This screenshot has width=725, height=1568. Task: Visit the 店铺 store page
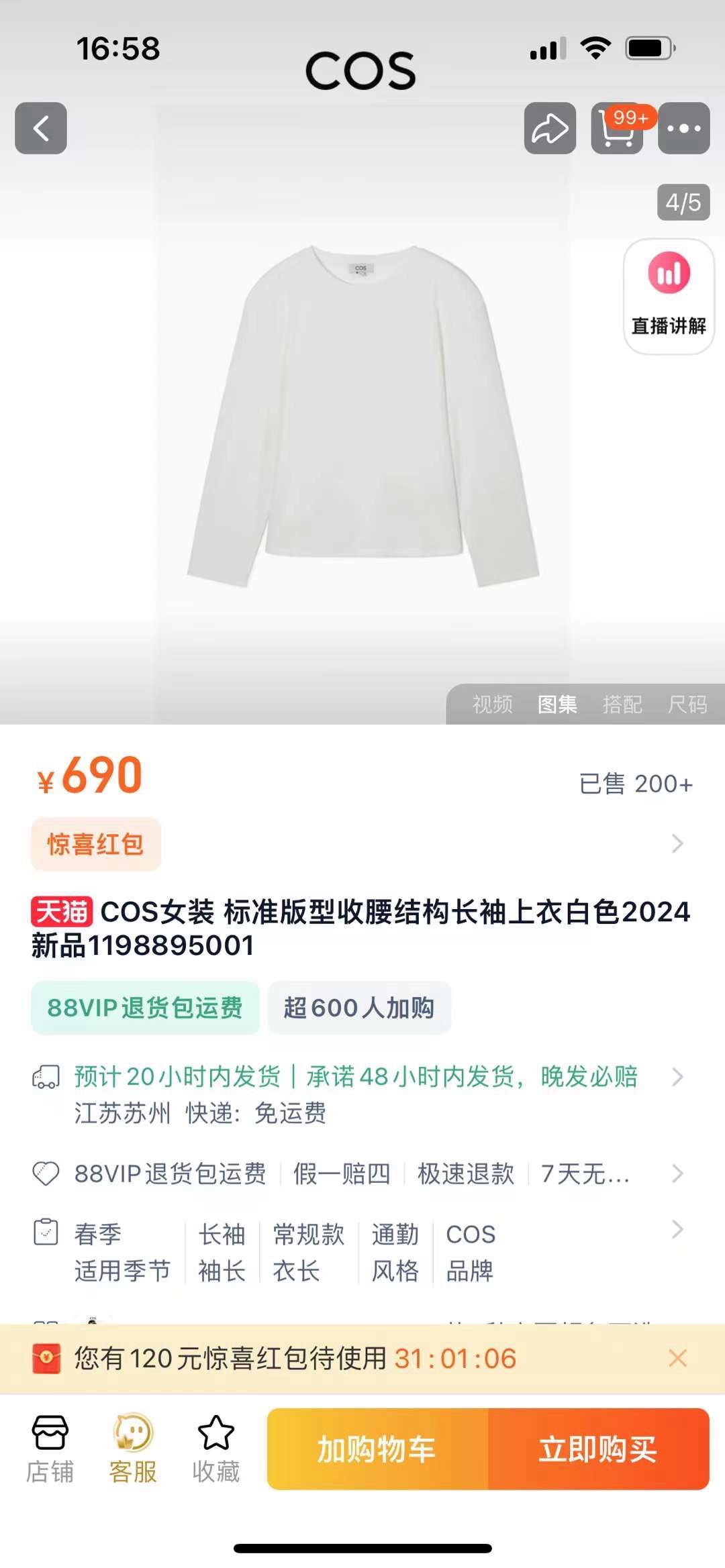click(x=50, y=1449)
